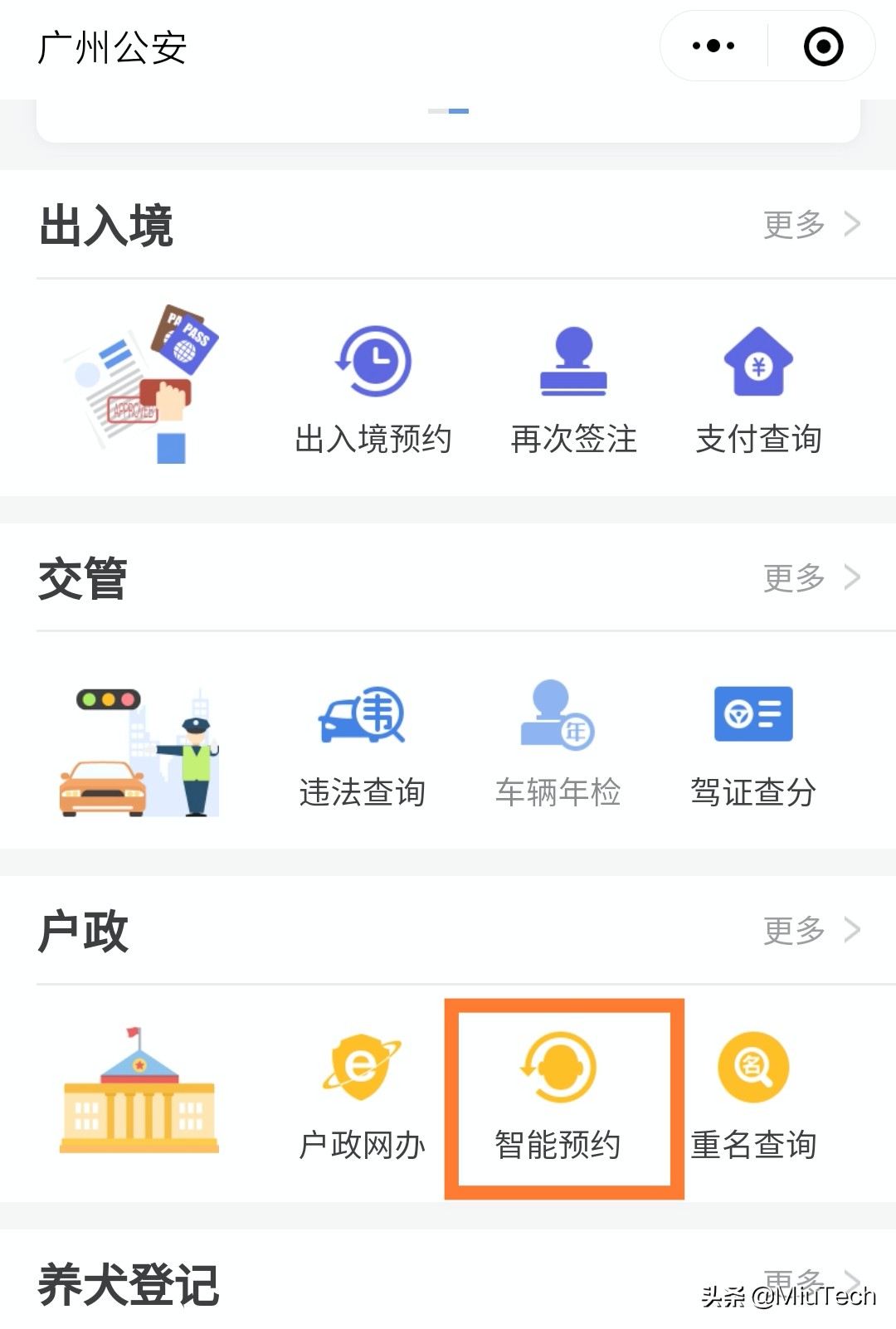
Task: Tap the 户政网办 online household service icon
Action: (363, 1070)
